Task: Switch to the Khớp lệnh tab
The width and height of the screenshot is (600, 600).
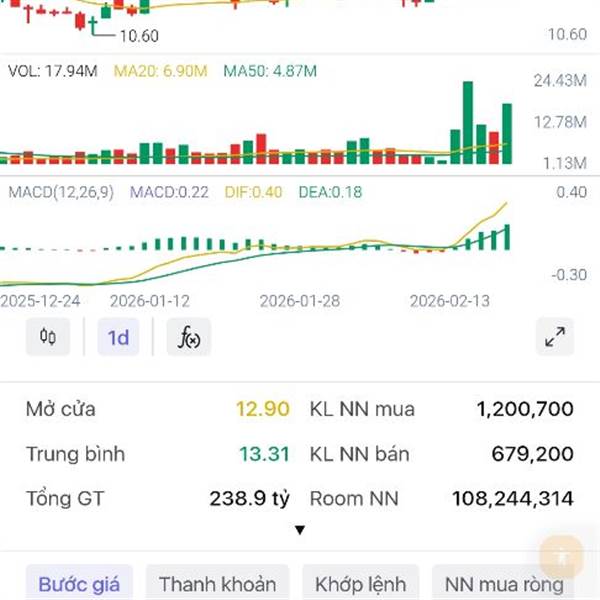Action: click(x=360, y=583)
